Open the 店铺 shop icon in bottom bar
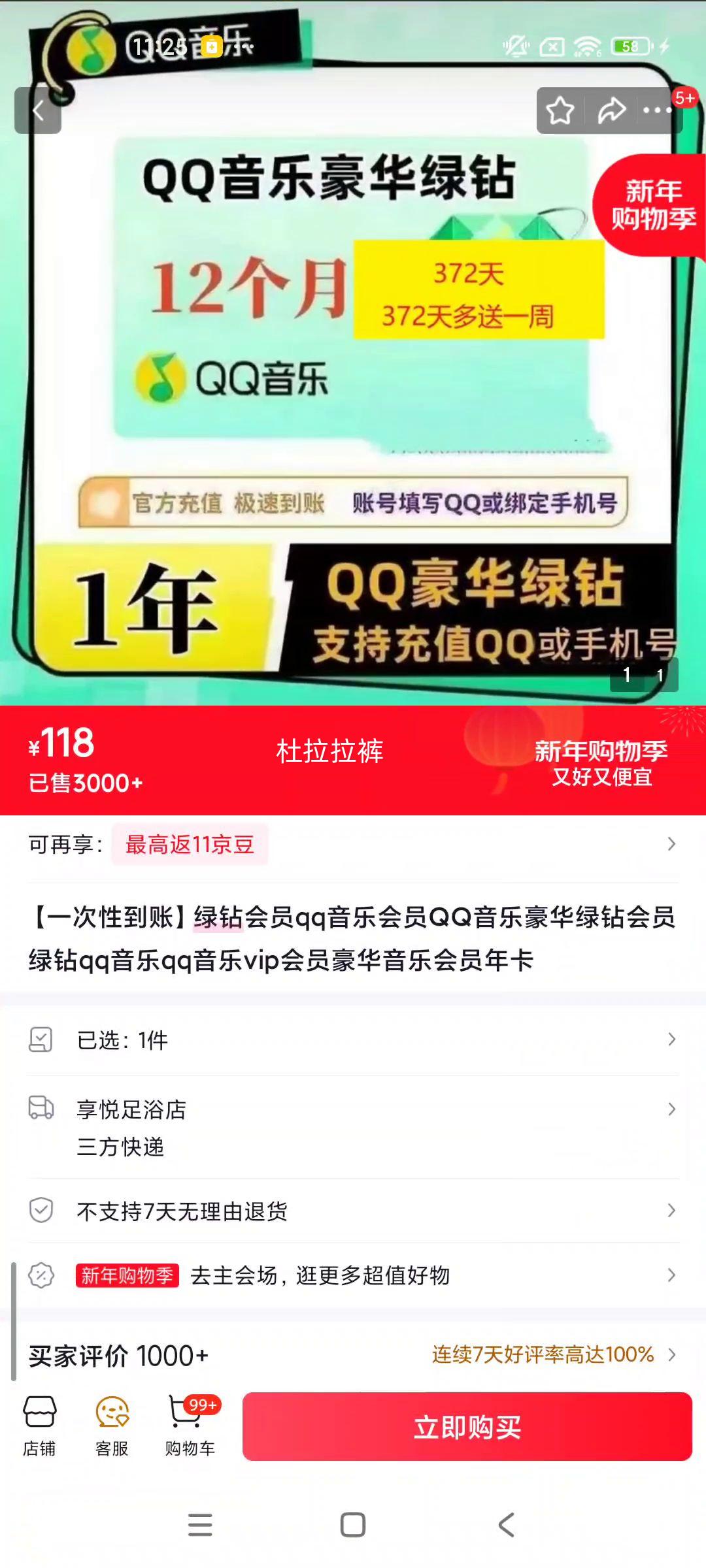The width and height of the screenshot is (706, 1568). click(x=41, y=1423)
